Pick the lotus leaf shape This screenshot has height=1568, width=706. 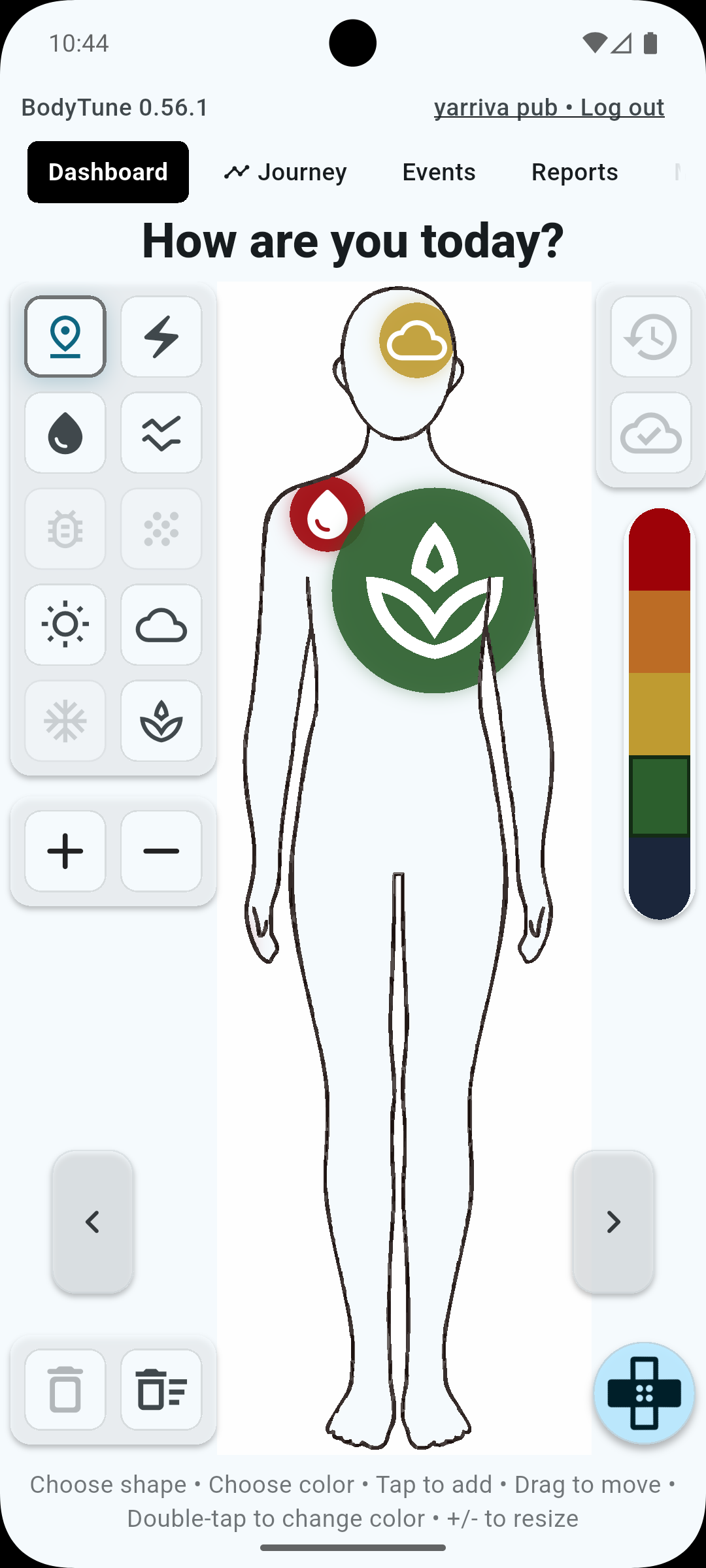(x=161, y=721)
